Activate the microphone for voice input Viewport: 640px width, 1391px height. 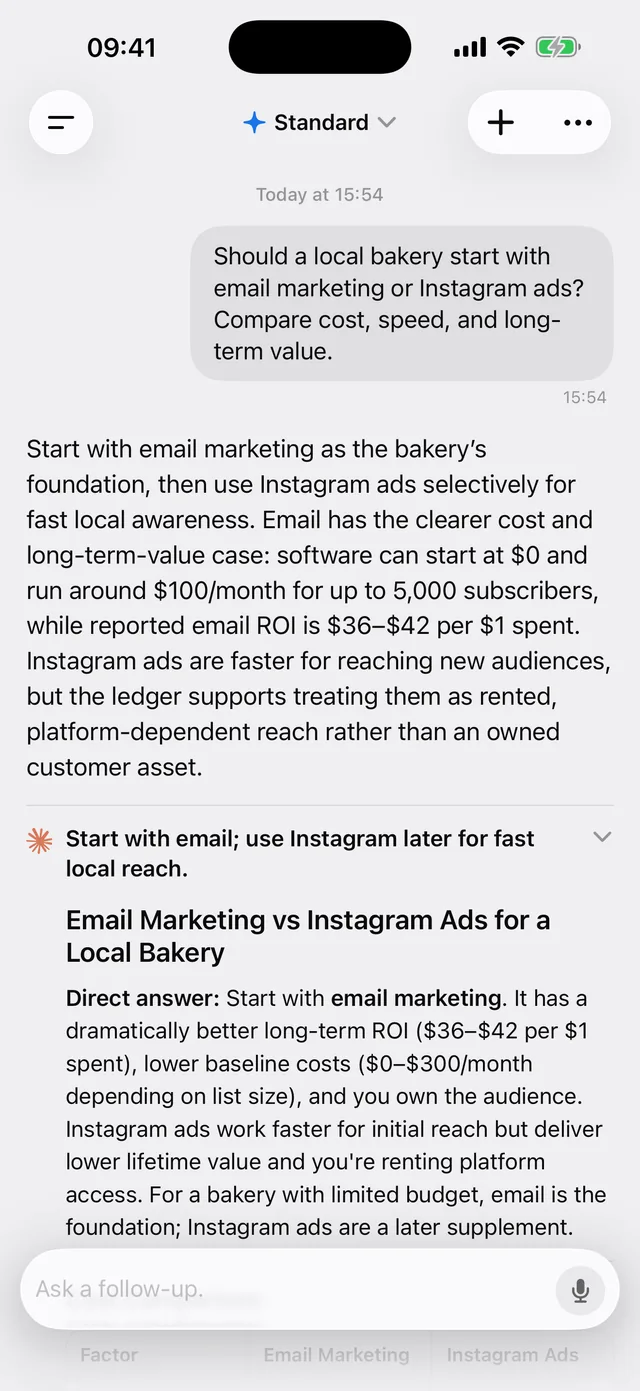click(580, 1290)
